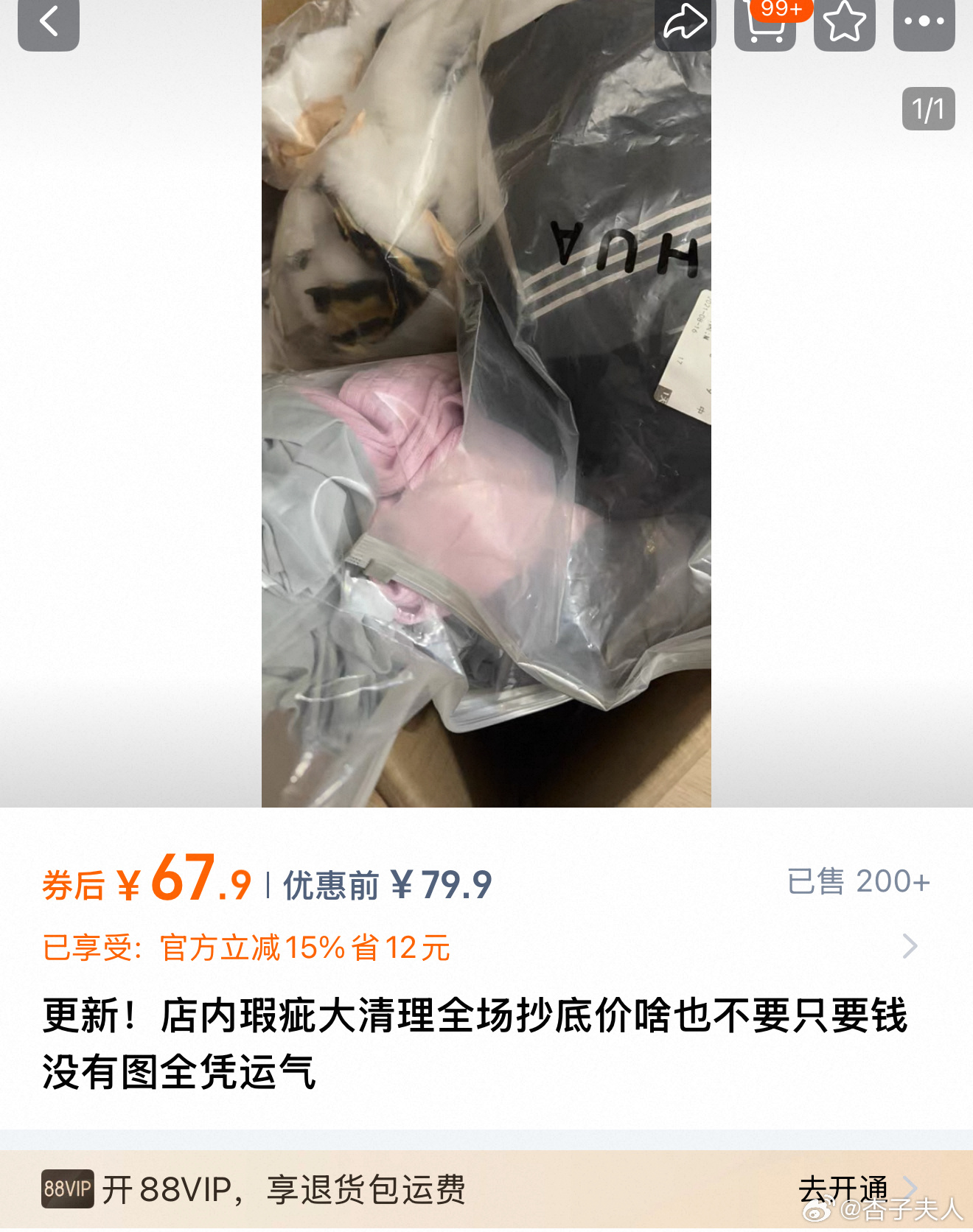This screenshot has width=973, height=1232.
Task: Open the more options menu
Action: [x=924, y=23]
